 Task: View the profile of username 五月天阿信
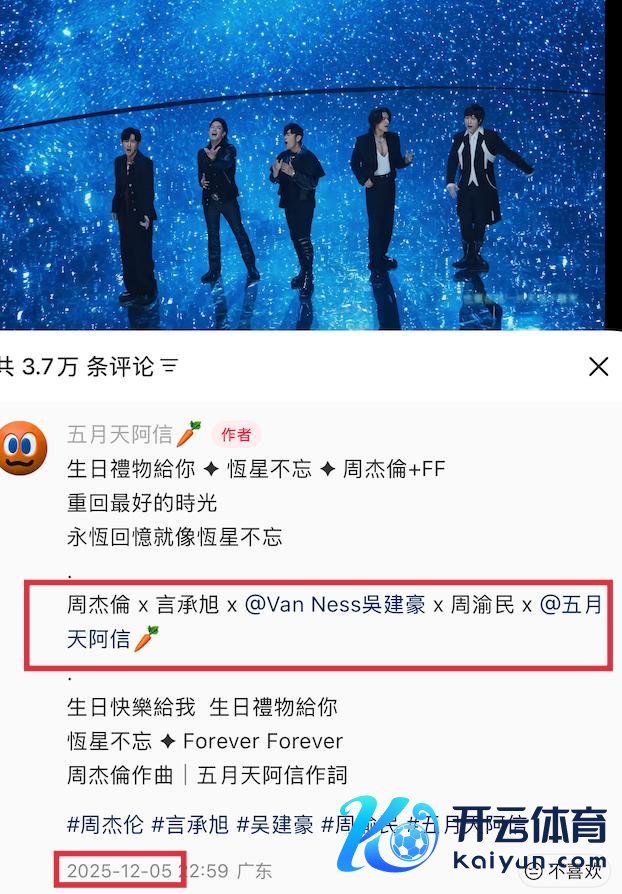(x=123, y=434)
